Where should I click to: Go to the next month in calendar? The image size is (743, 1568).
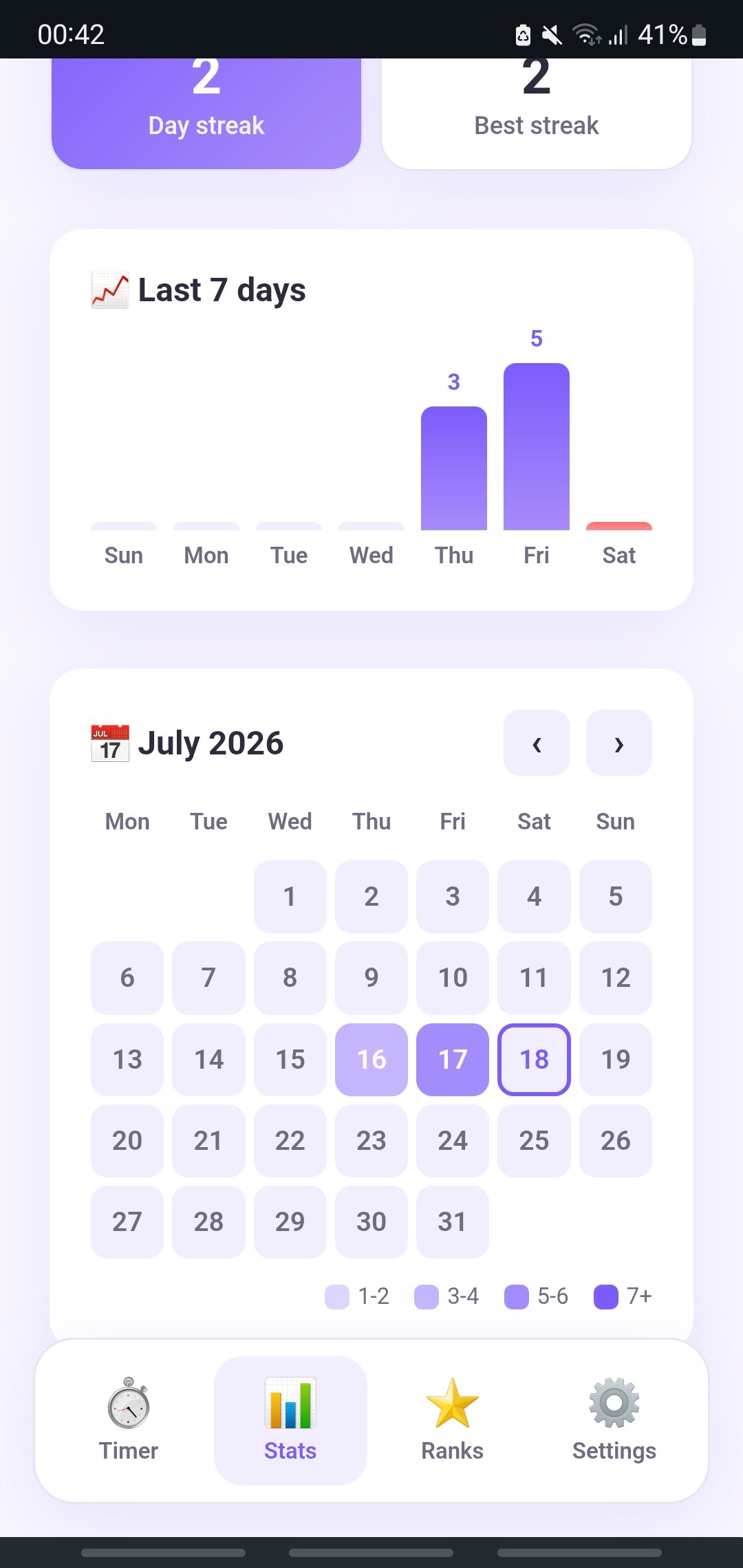point(618,743)
